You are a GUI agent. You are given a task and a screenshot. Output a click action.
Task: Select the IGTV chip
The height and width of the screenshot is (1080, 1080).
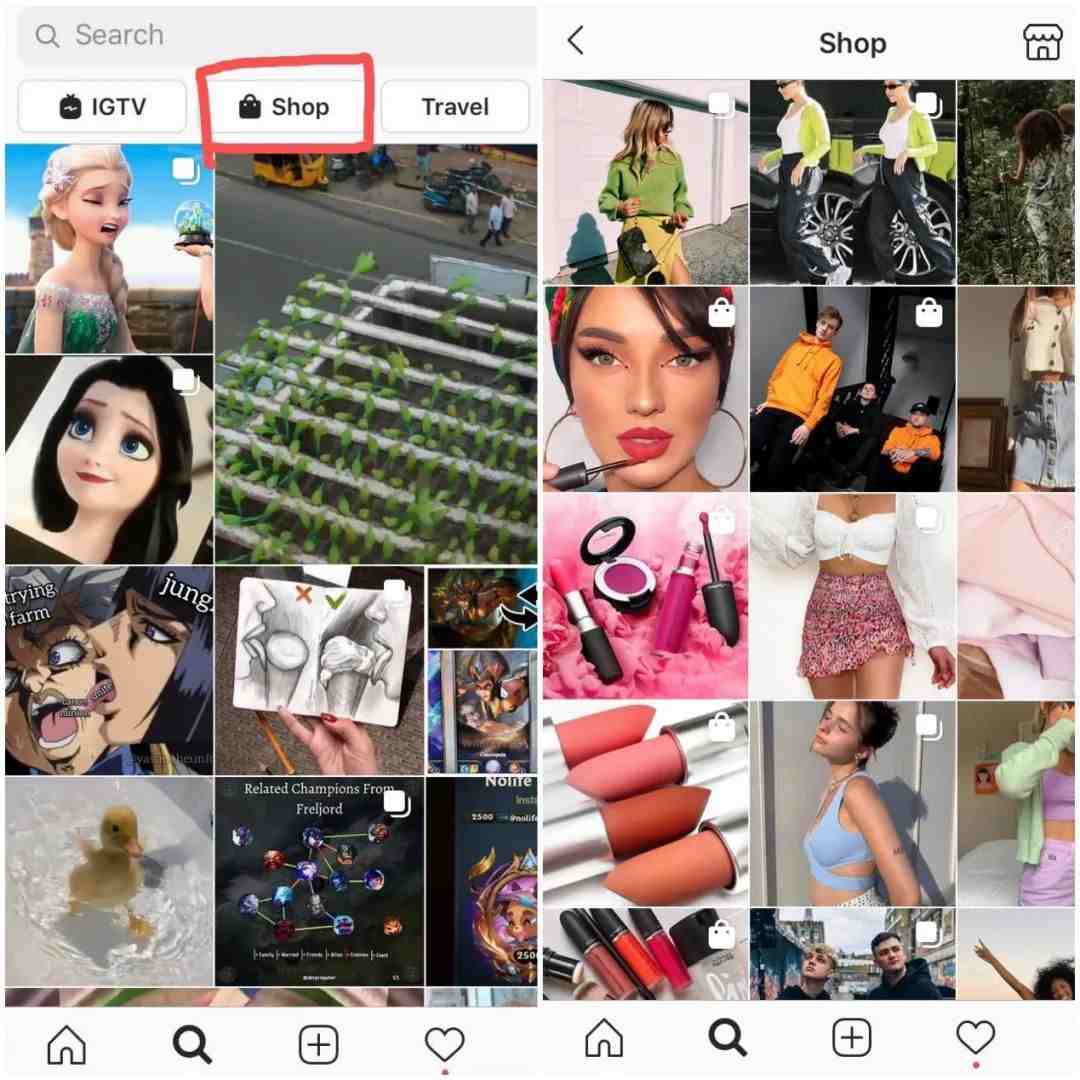tap(102, 107)
